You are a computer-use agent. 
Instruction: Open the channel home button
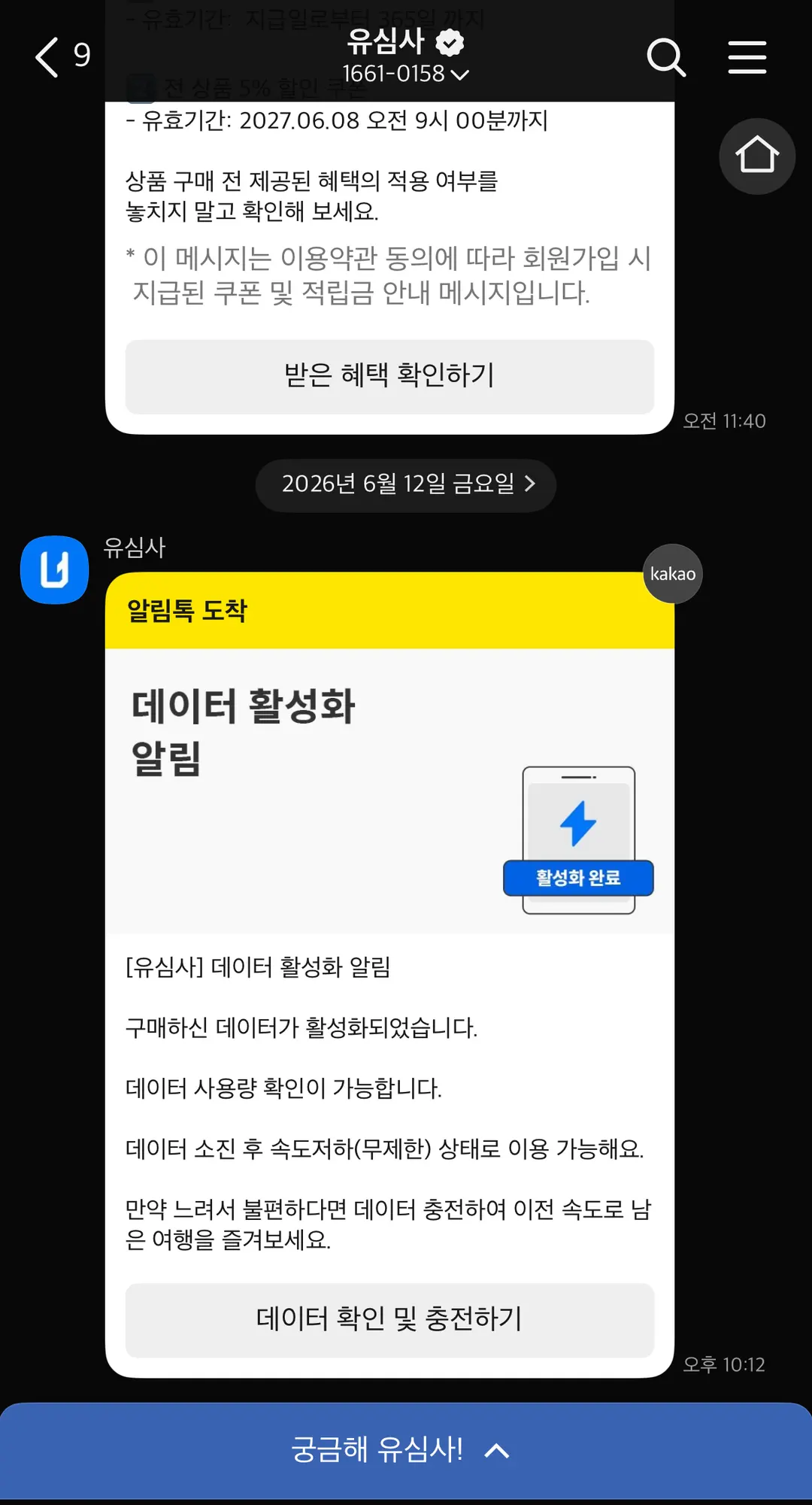[x=757, y=156]
